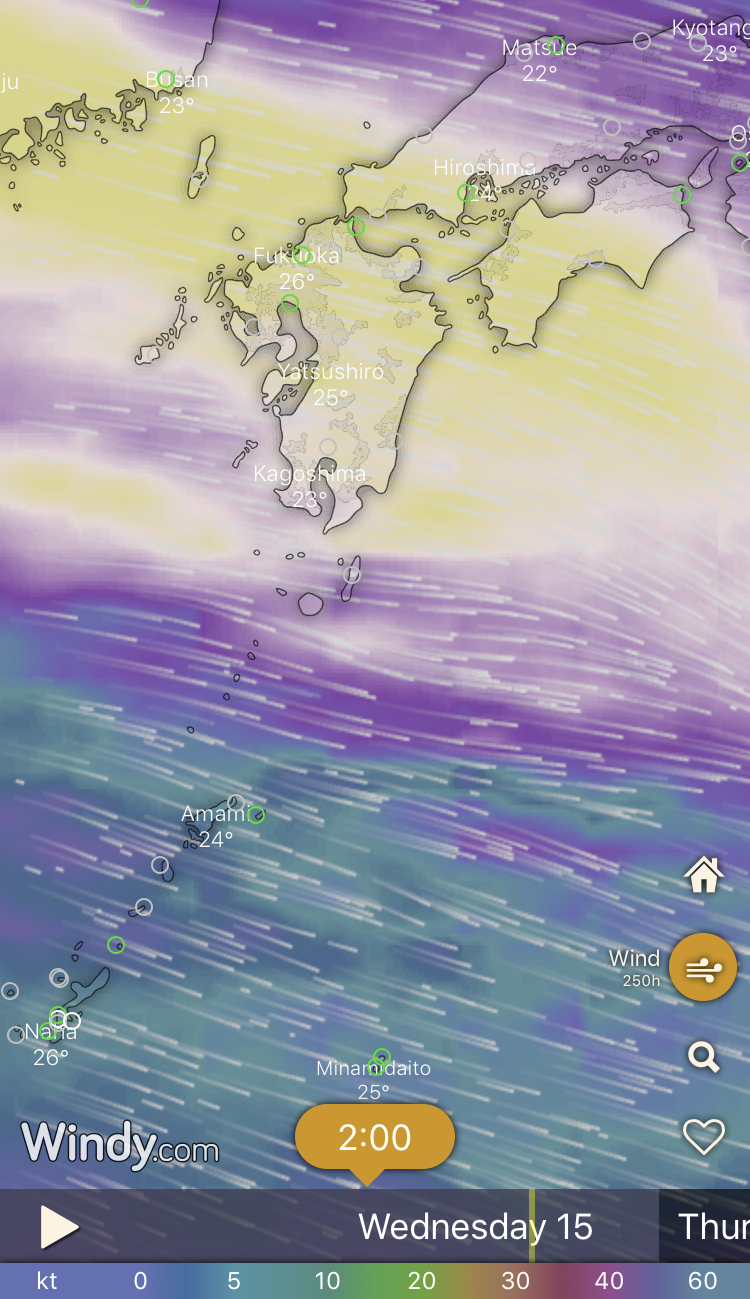Image resolution: width=750 pixels, height=1299 pixels.
Task: Show Hiroshima forecast details
Action: click(x=482, y=177)
